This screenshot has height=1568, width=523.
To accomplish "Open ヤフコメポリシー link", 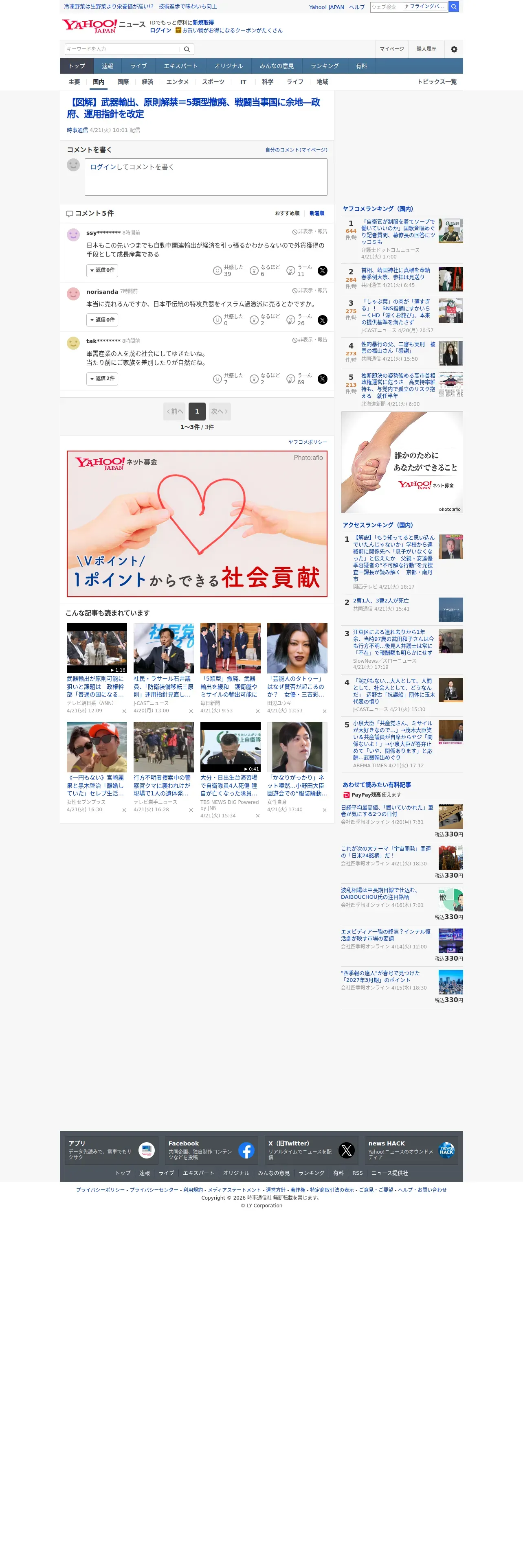I will click(308, 442).
